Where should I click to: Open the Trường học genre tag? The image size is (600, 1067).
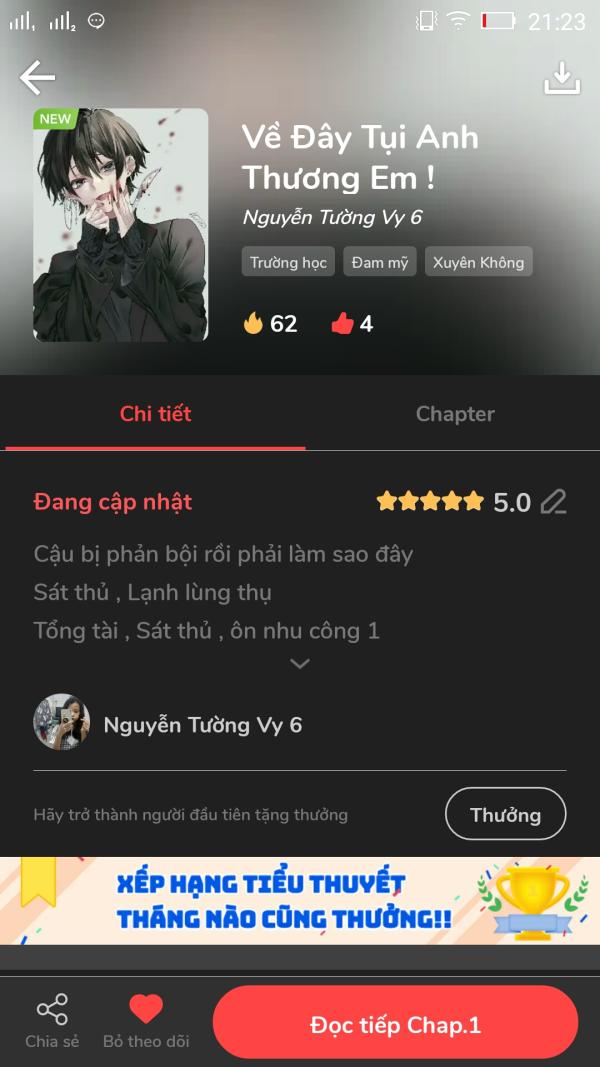click(288, 262)
